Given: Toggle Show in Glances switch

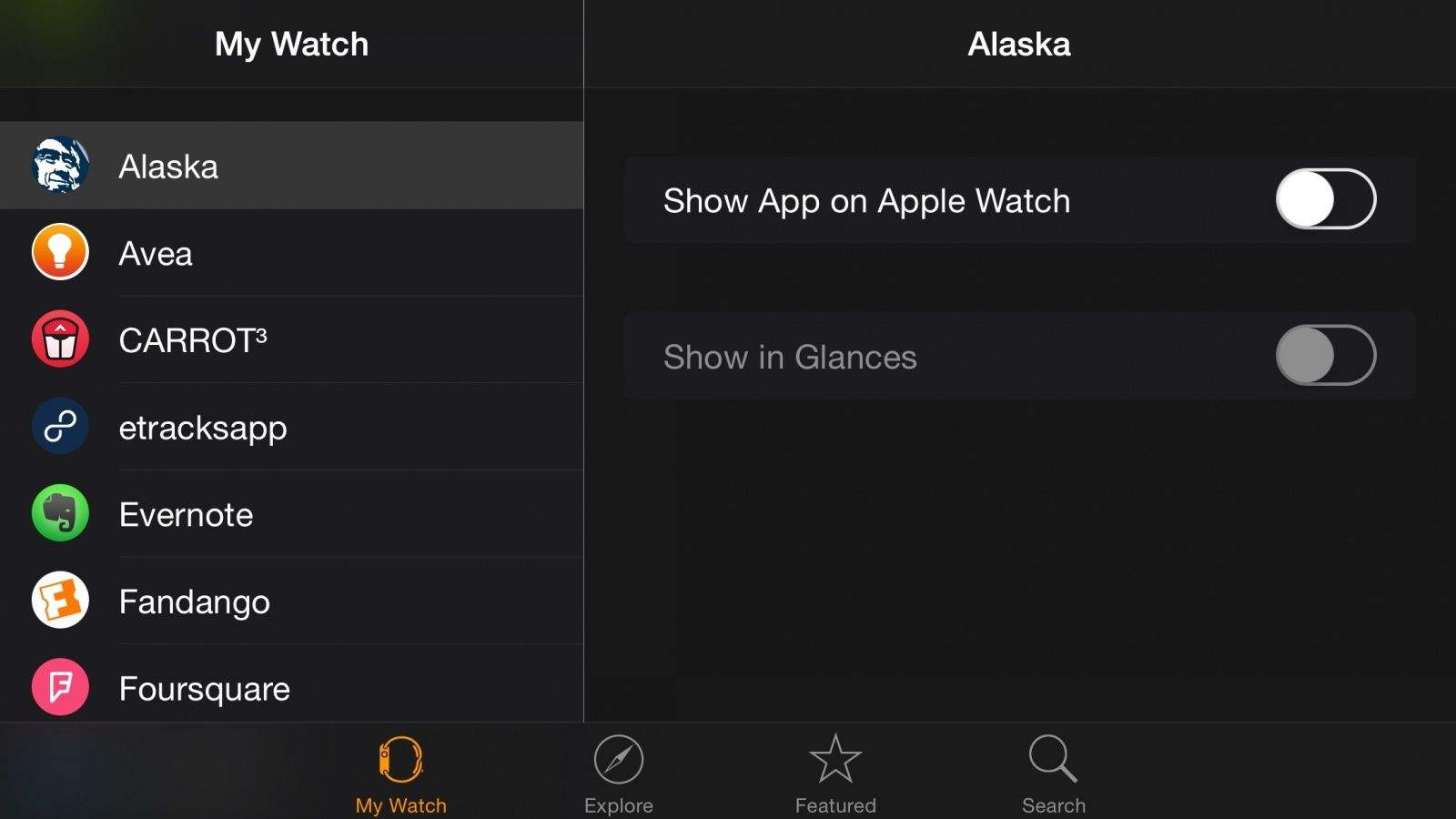Looking at the screenshot, I should click(1325, 356).
